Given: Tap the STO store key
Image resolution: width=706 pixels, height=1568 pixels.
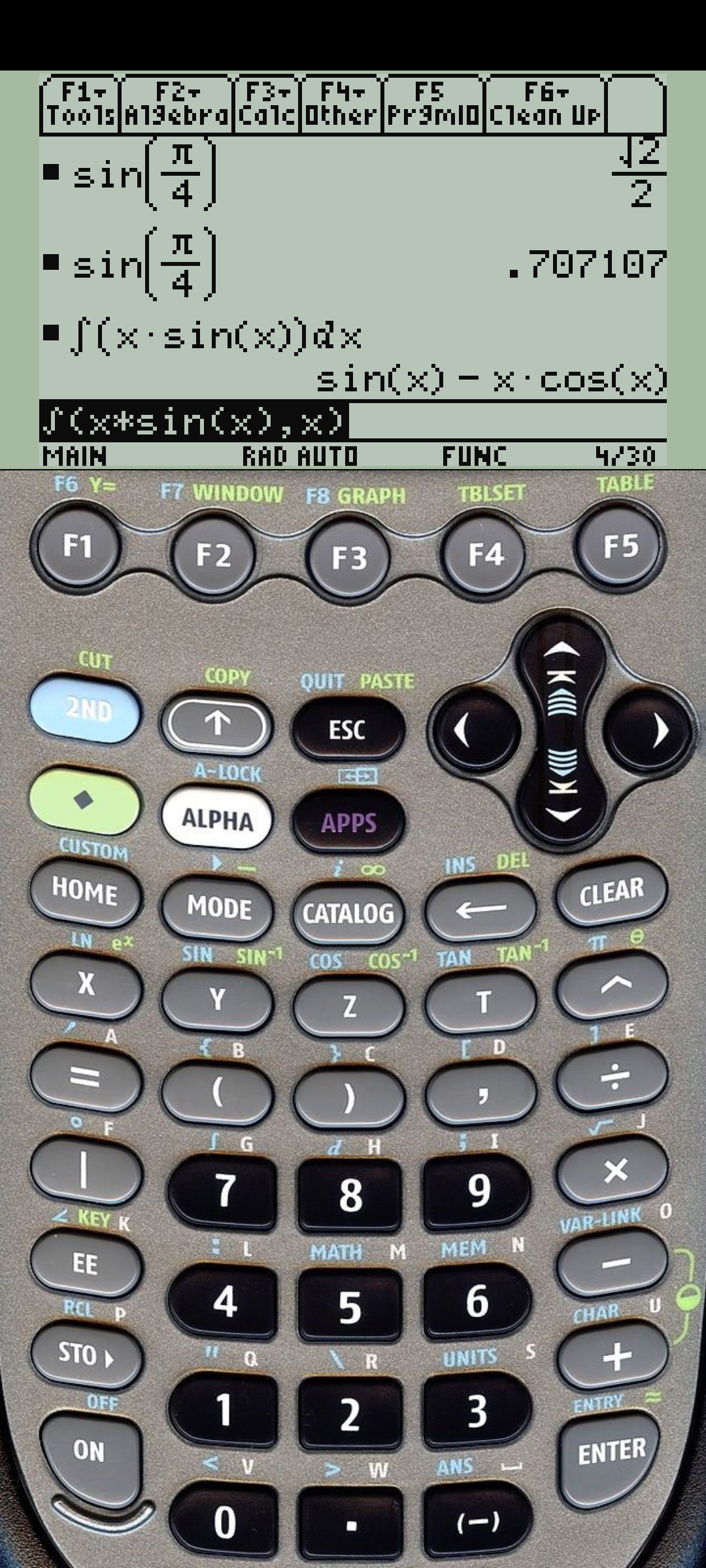Looking at the screenshot, I should 86,1353.
